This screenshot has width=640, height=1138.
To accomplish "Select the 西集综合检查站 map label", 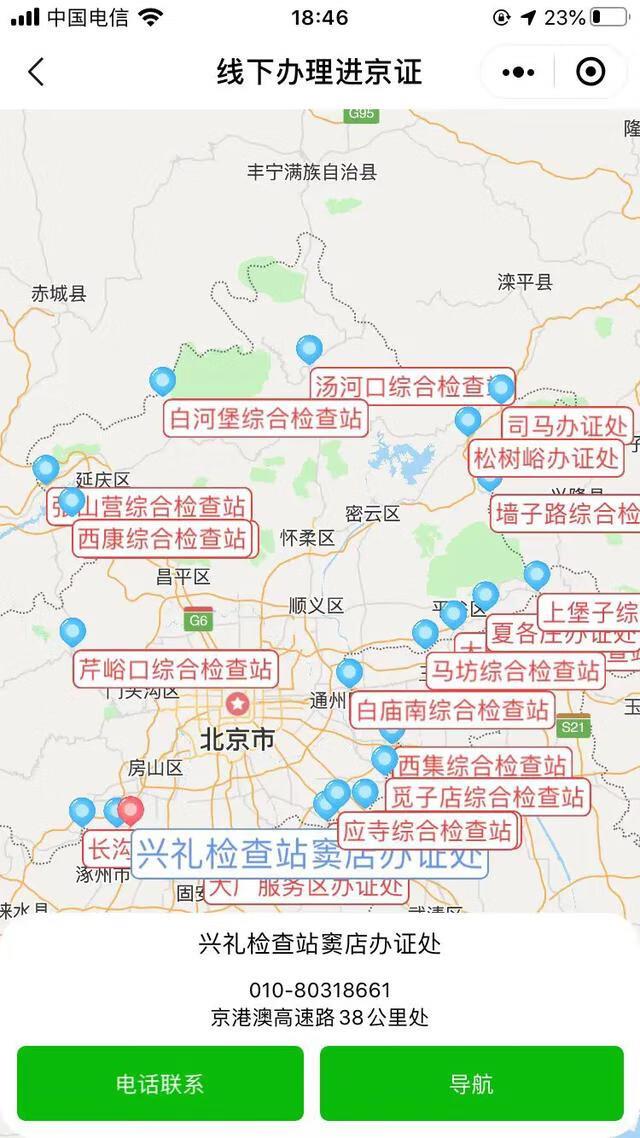I will pyautogui.click(x=482, y=766).
